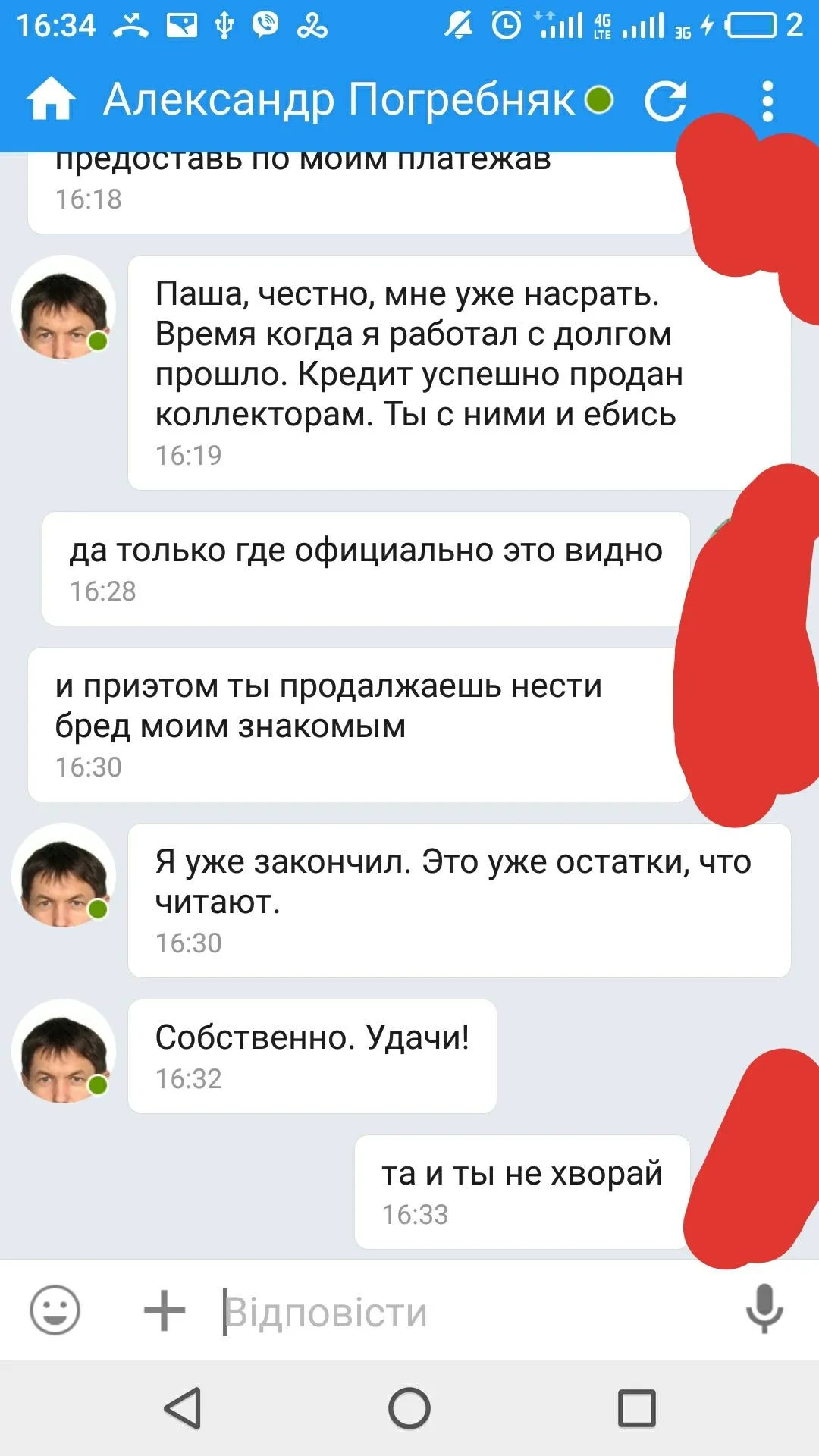
Task: Open avatar next to 'Собственно. Удачи!'
Action: (x=64, y=1053)
